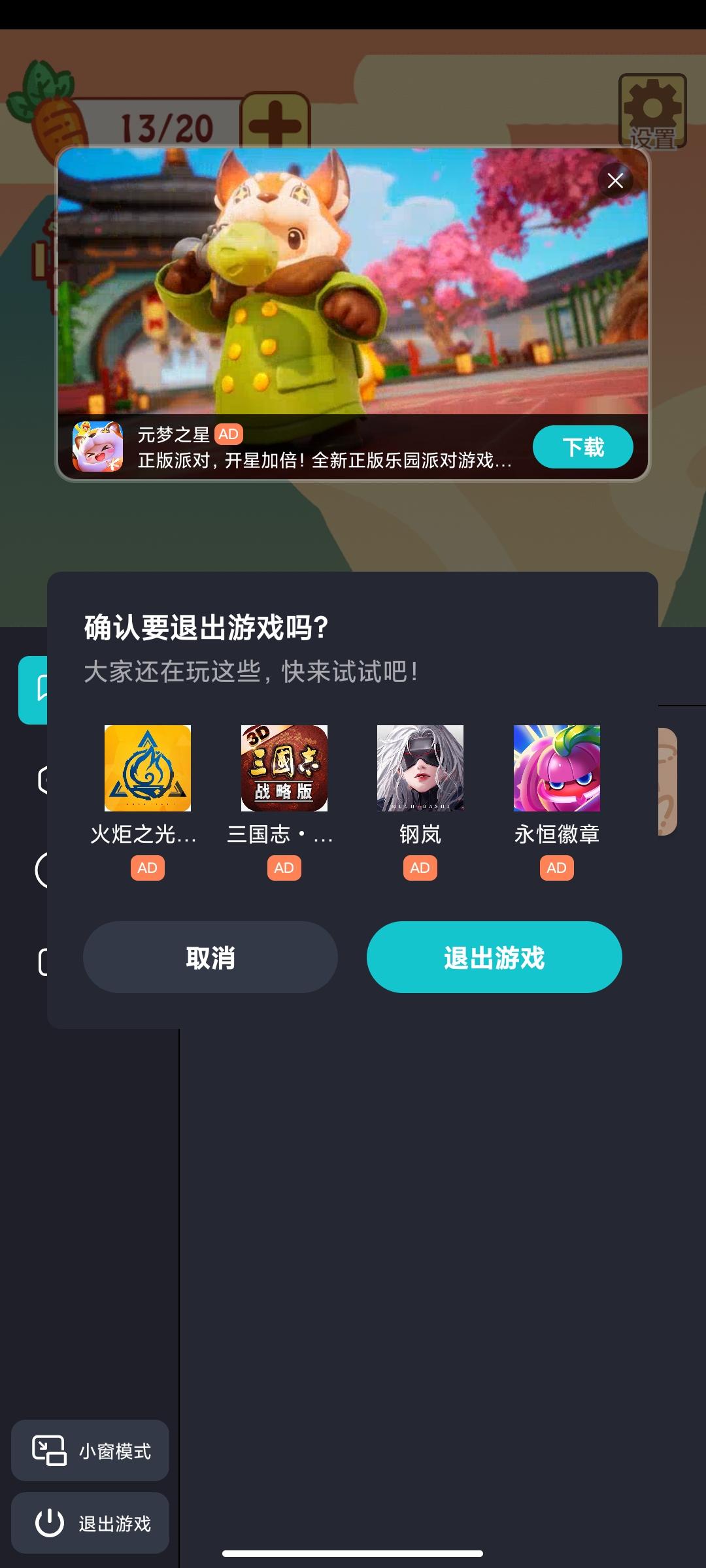This screenshot has width=706, height=1568.
Task: Open the 钢岚 game icon
Action: [x=419, y=768]
